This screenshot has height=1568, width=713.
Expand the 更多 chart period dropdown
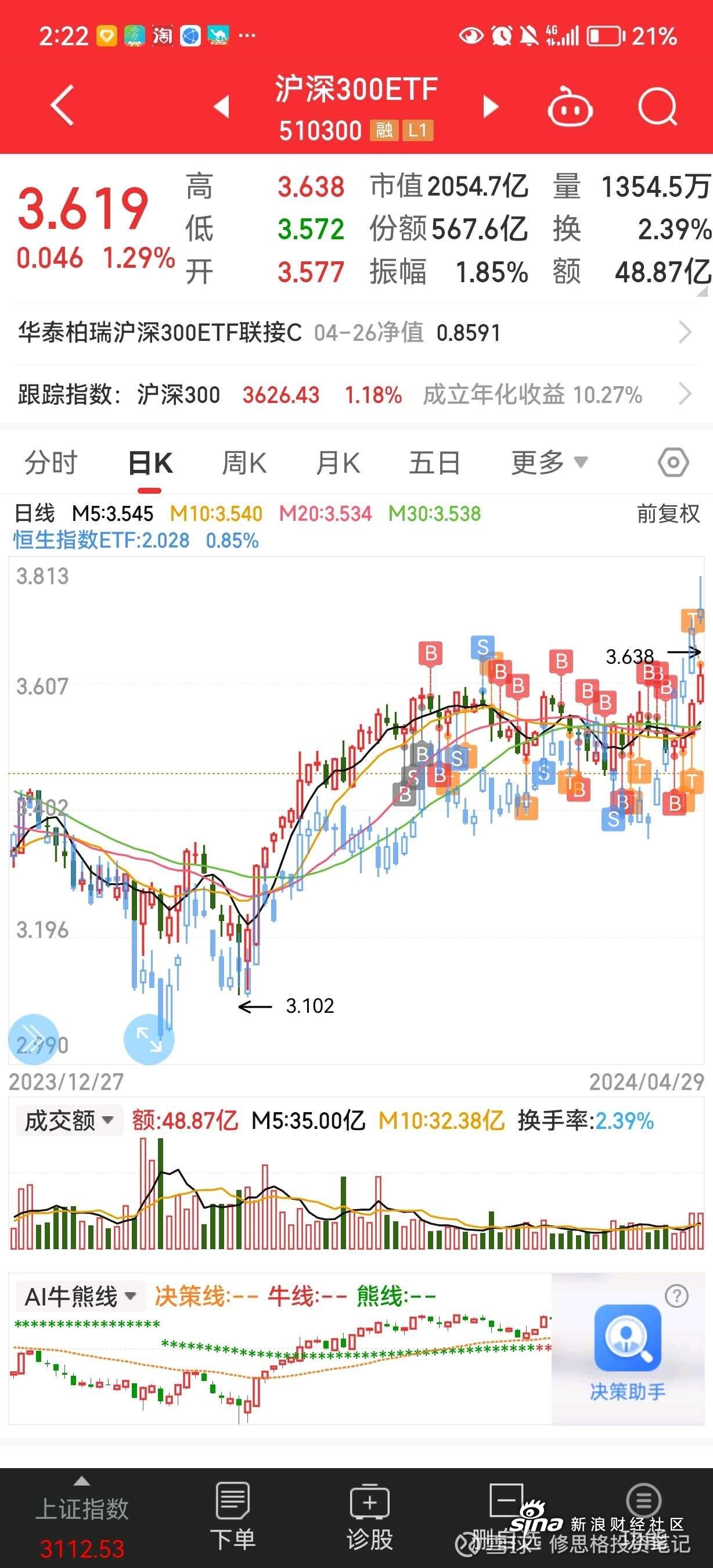pyautogui.click(x=549, y=463)
